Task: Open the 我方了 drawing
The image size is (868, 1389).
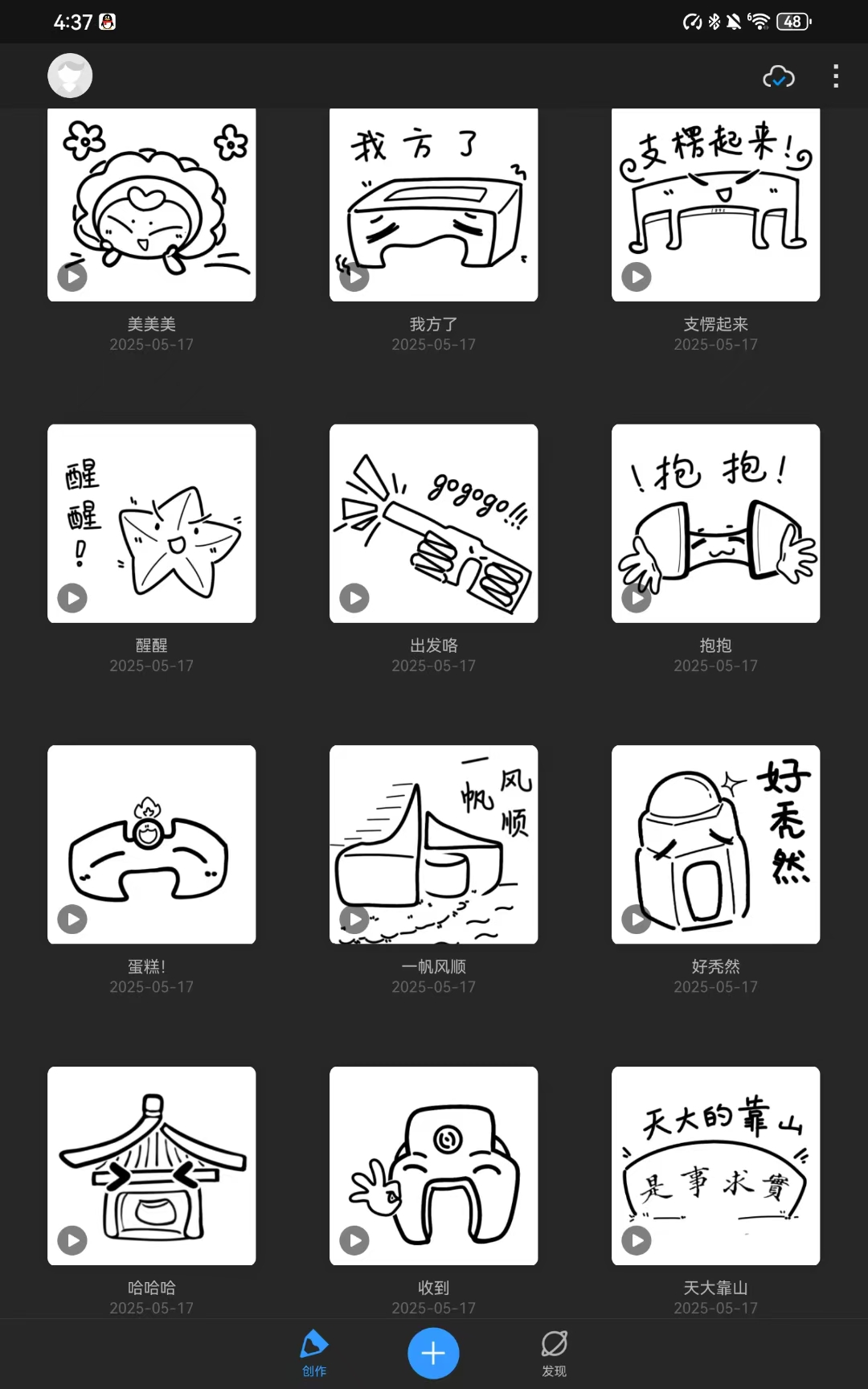Action: click(x=434, y=205)
